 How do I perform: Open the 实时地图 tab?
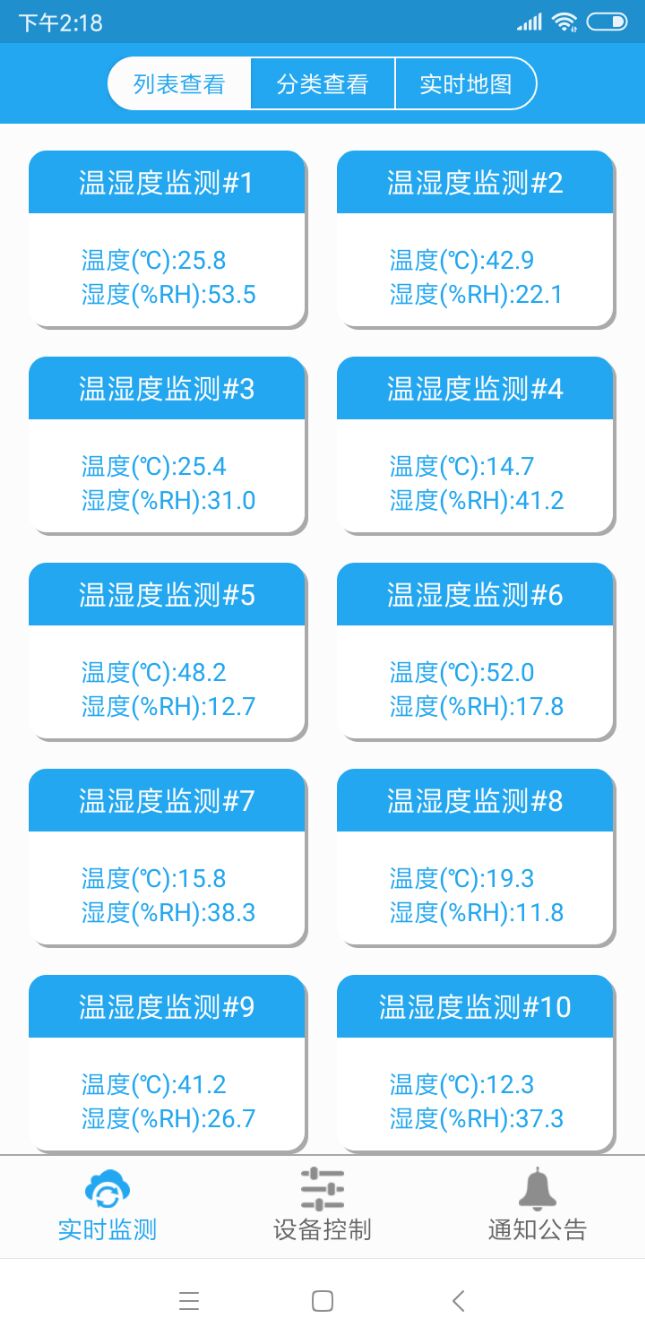pos(466,84)
